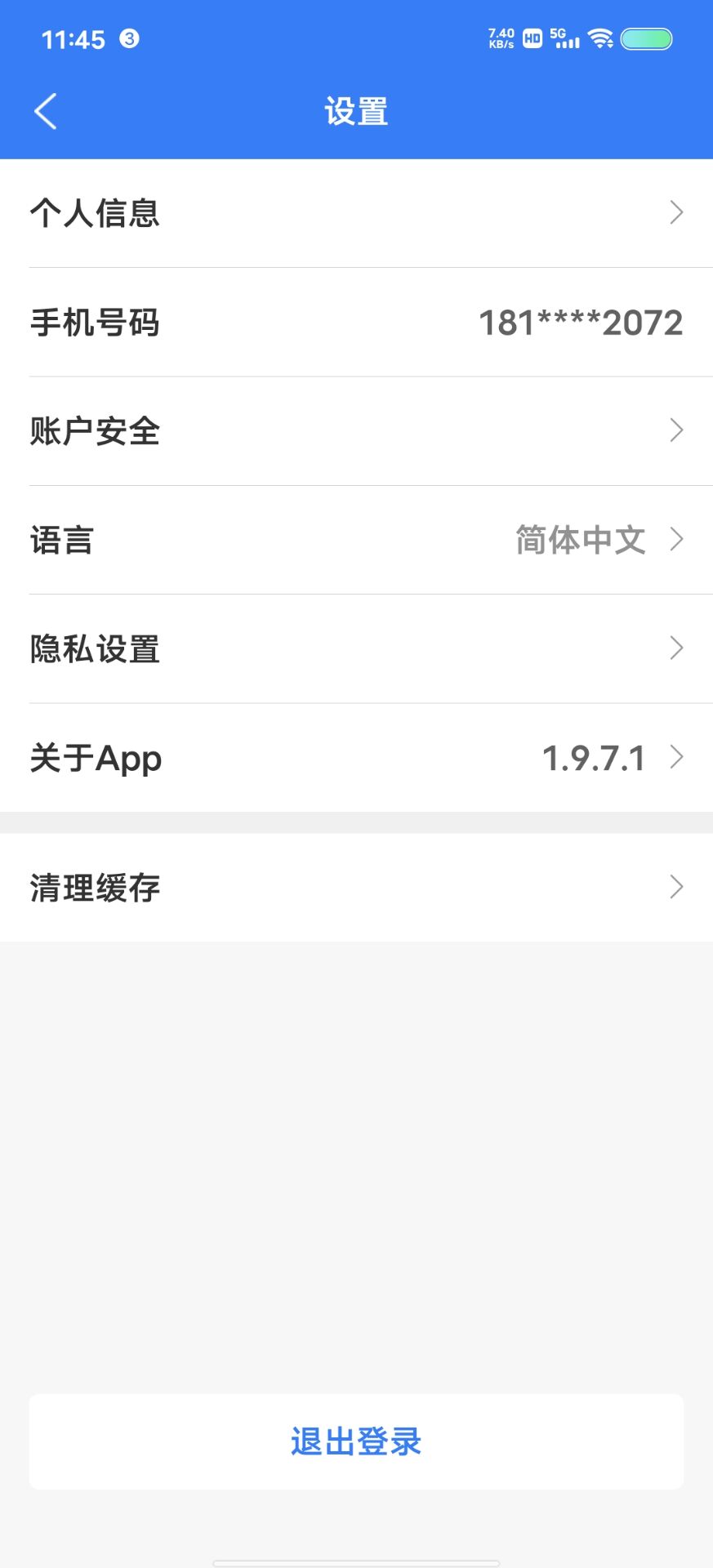This screenshot has height=1568, width=713.
Task: Tap the 5G signal strength icon
Action: pos(565,38)
